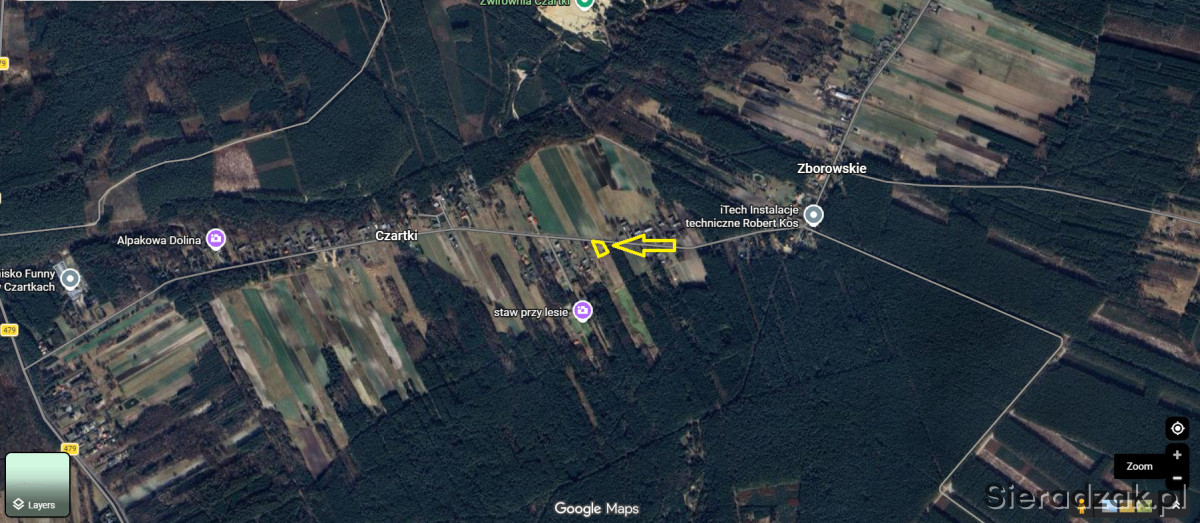Open Street View pegman
The width and height of the screenshot is (1200, 523).
1081,507
